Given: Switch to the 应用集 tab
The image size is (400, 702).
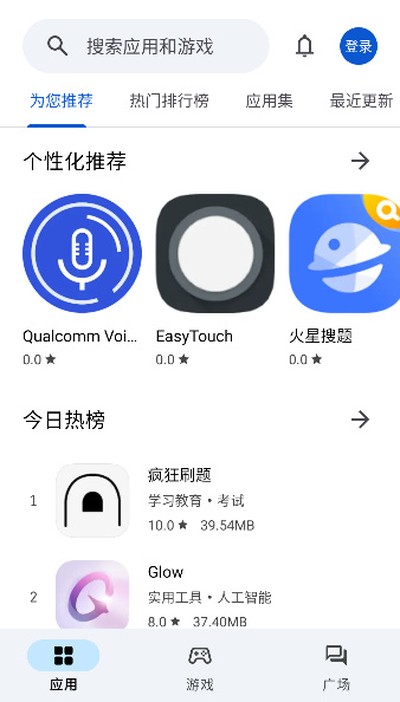Looking at the screenshot, I should (x=269, y=101).
